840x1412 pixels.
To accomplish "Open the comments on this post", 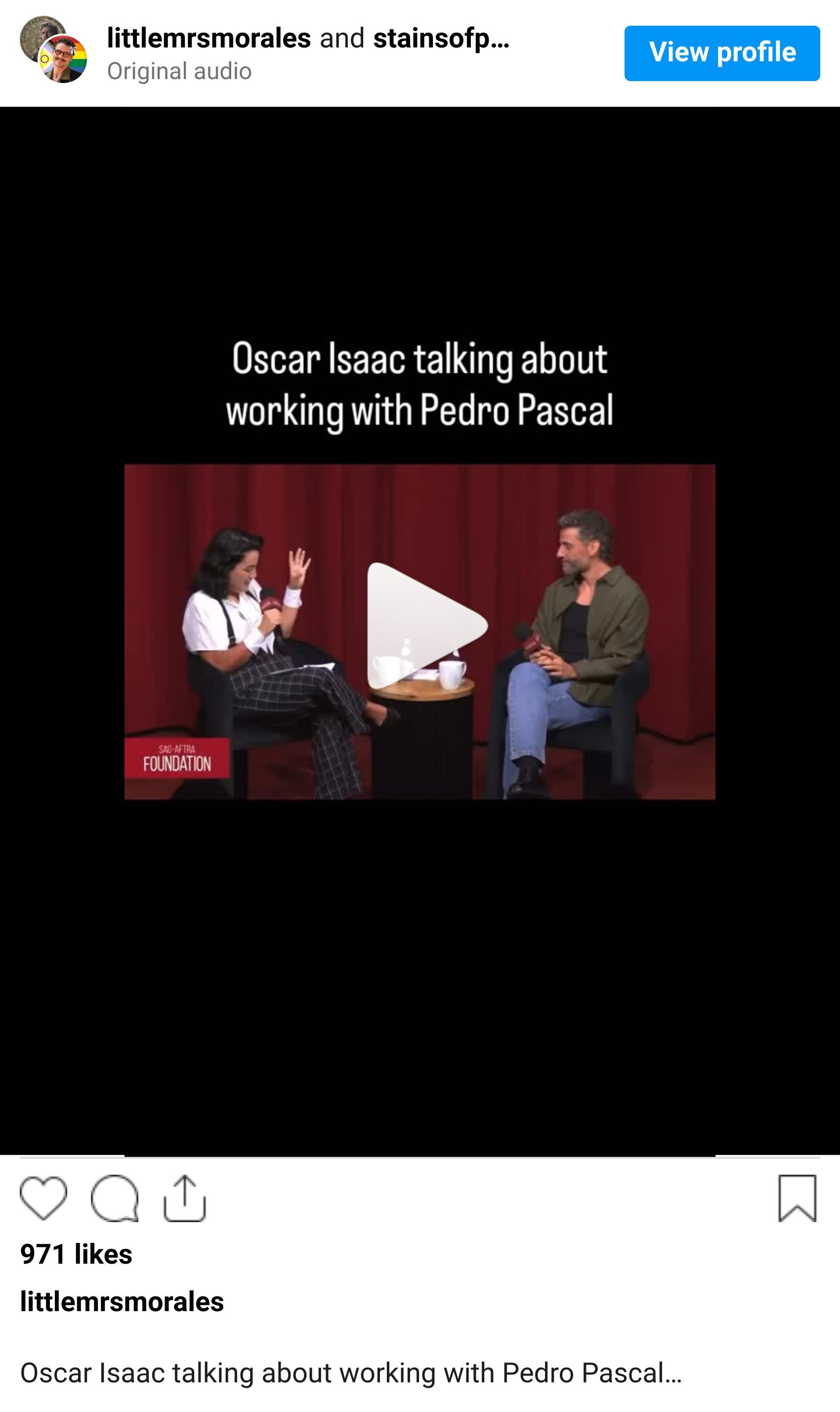I will click(114, 1198).
